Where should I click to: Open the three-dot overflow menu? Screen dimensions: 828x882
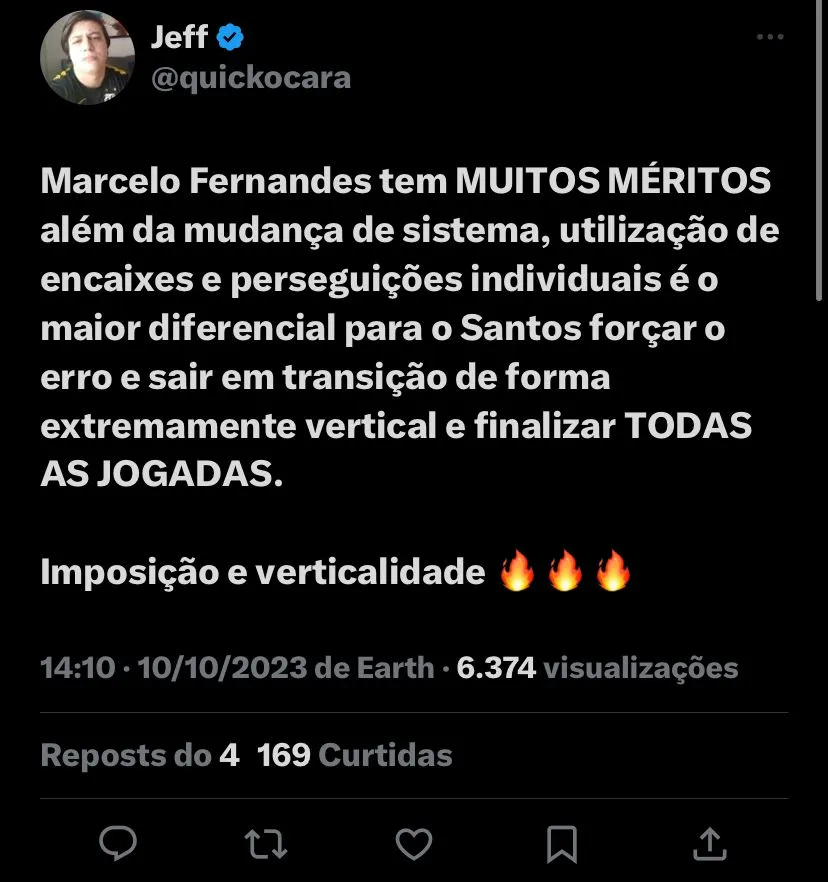[769, 37]
